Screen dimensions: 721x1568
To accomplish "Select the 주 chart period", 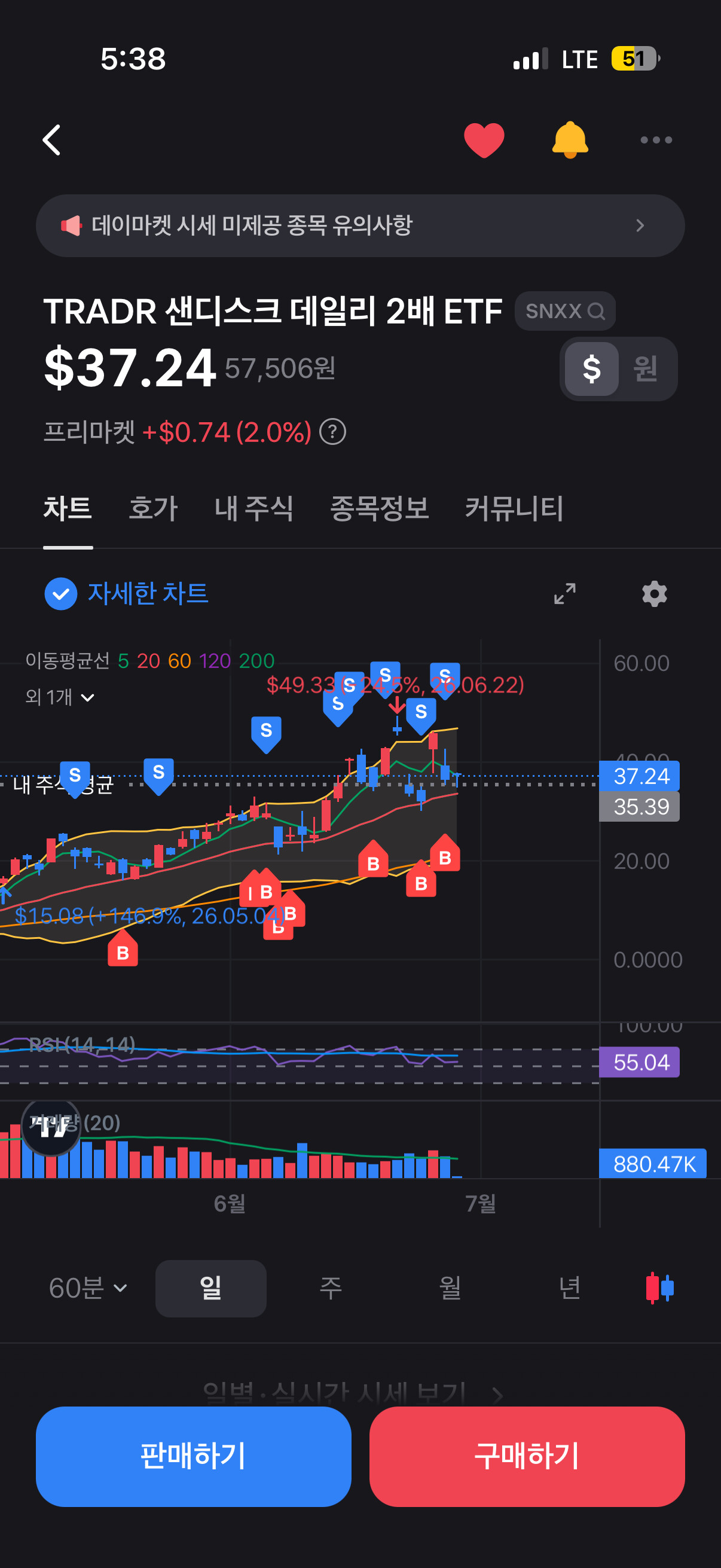I will tap(331, 1288).
